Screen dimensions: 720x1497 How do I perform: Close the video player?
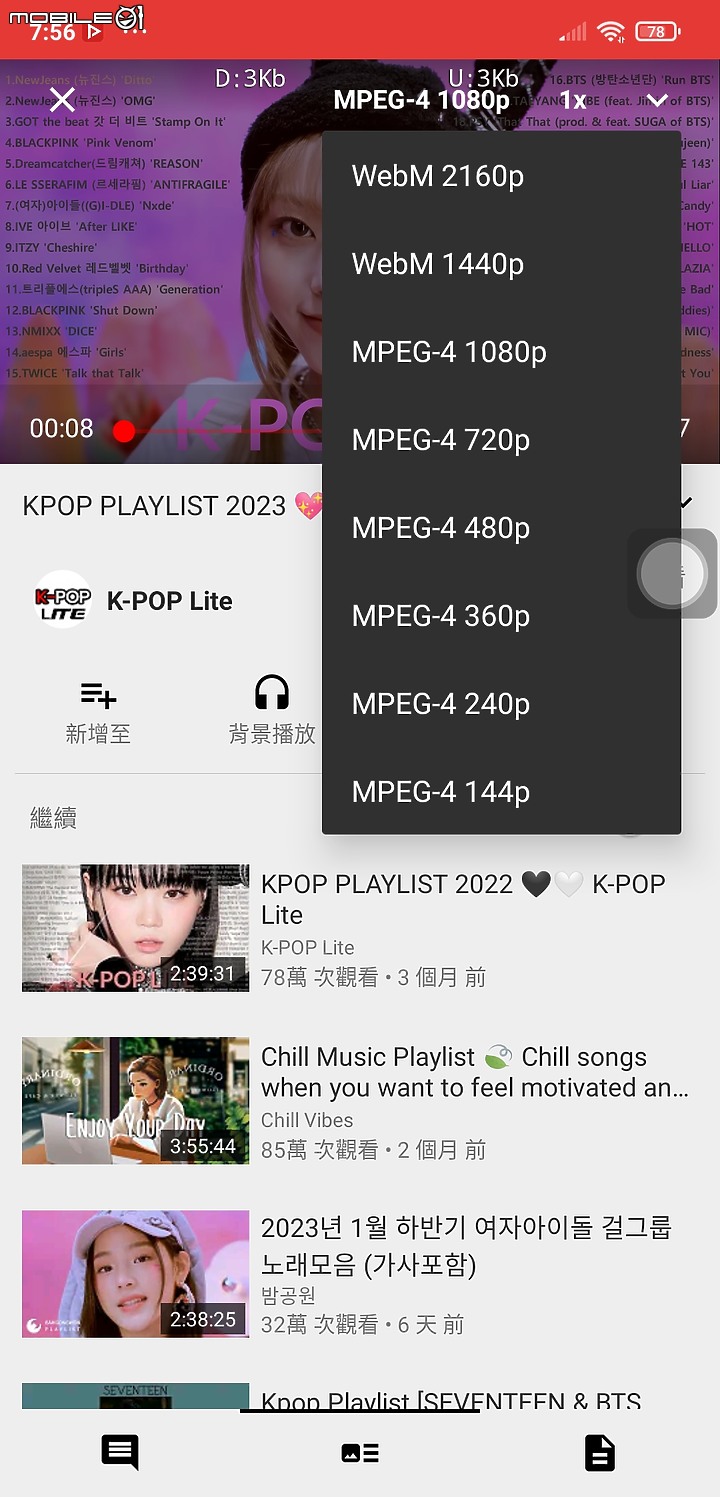click(x=62, y=99)
